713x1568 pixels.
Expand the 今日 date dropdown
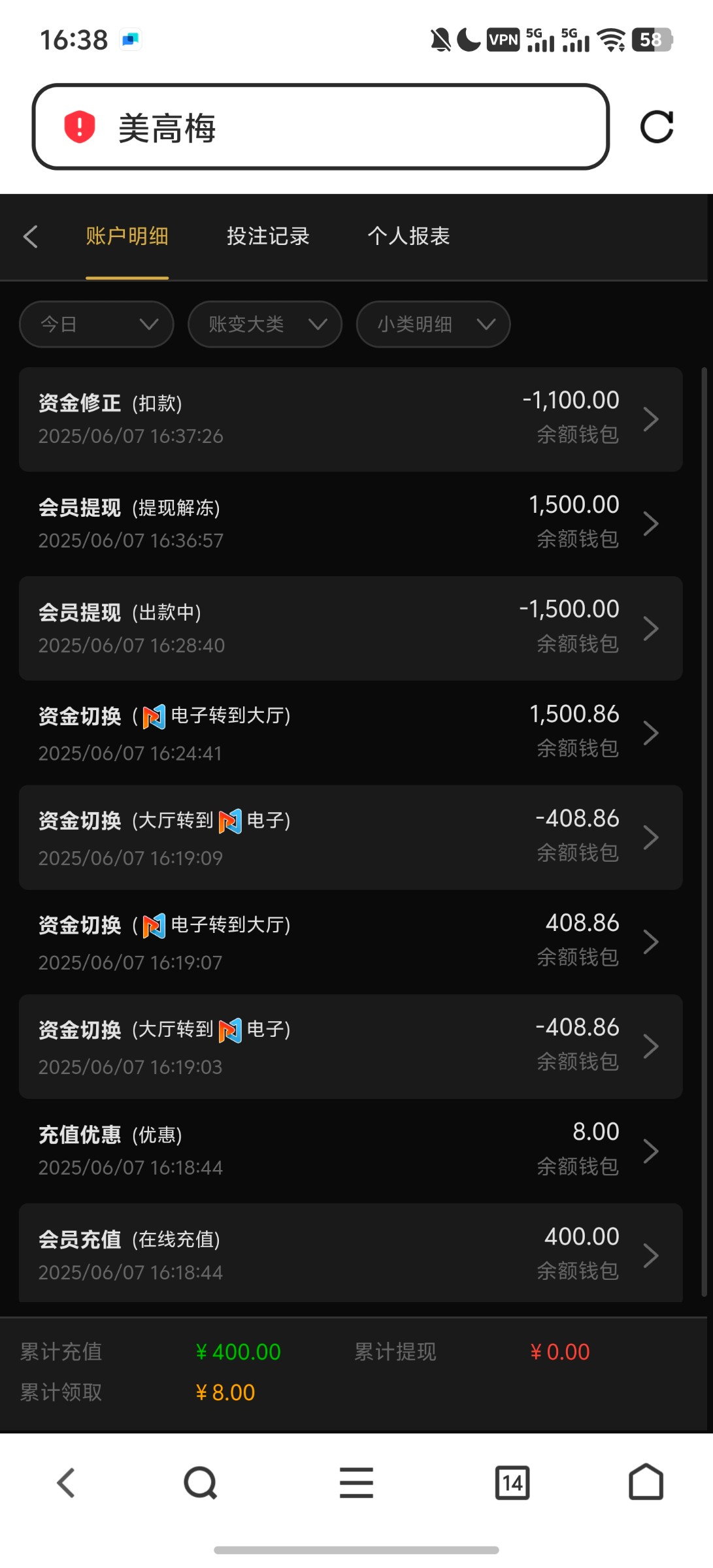click(97, 324)
